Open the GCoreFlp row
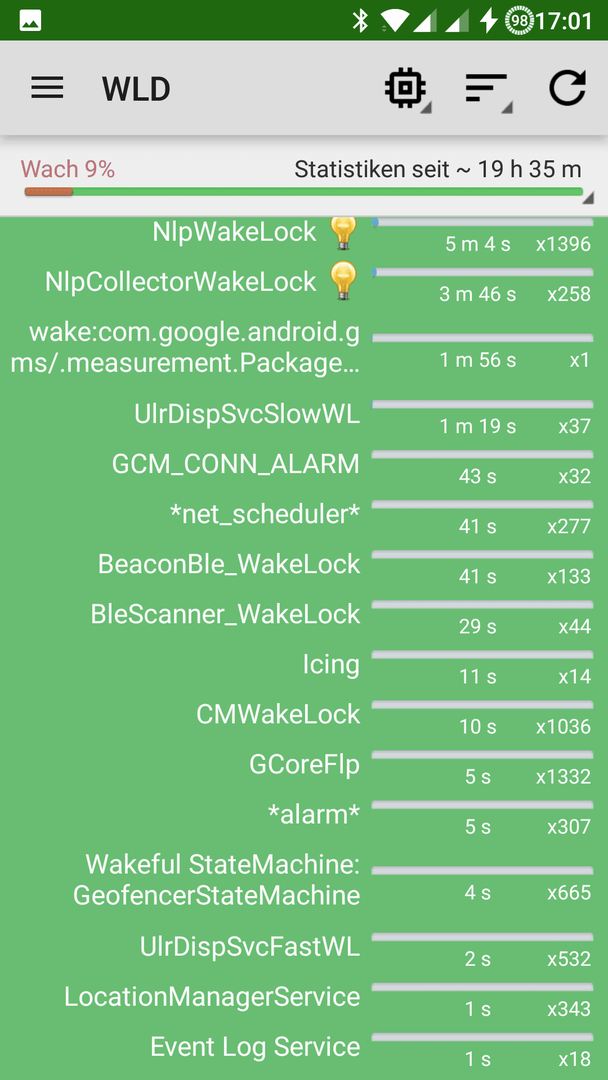This screenshot has width=608, height=1080. [304, 767]
